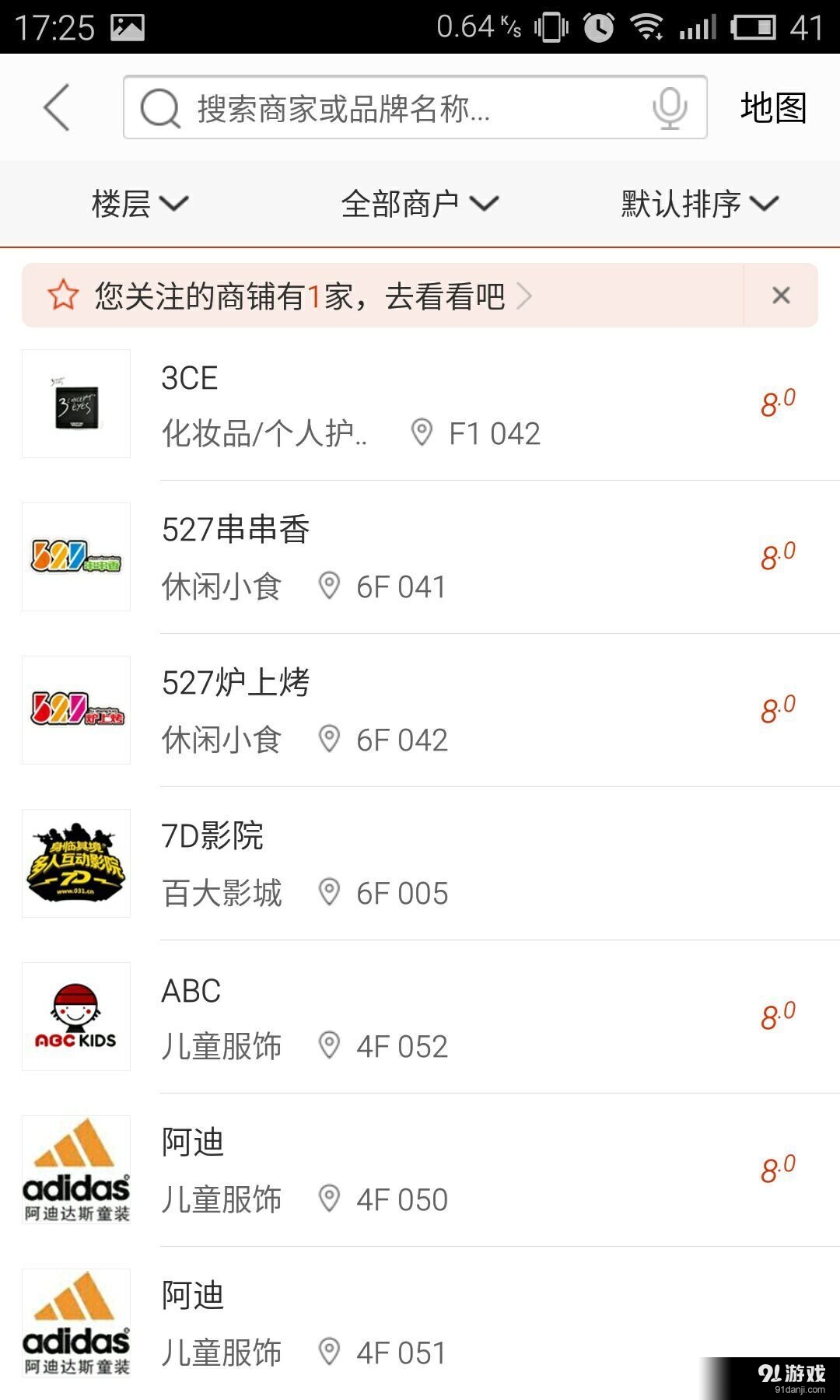Tap the back arrow to return
840x1400 pixels.
56,108
